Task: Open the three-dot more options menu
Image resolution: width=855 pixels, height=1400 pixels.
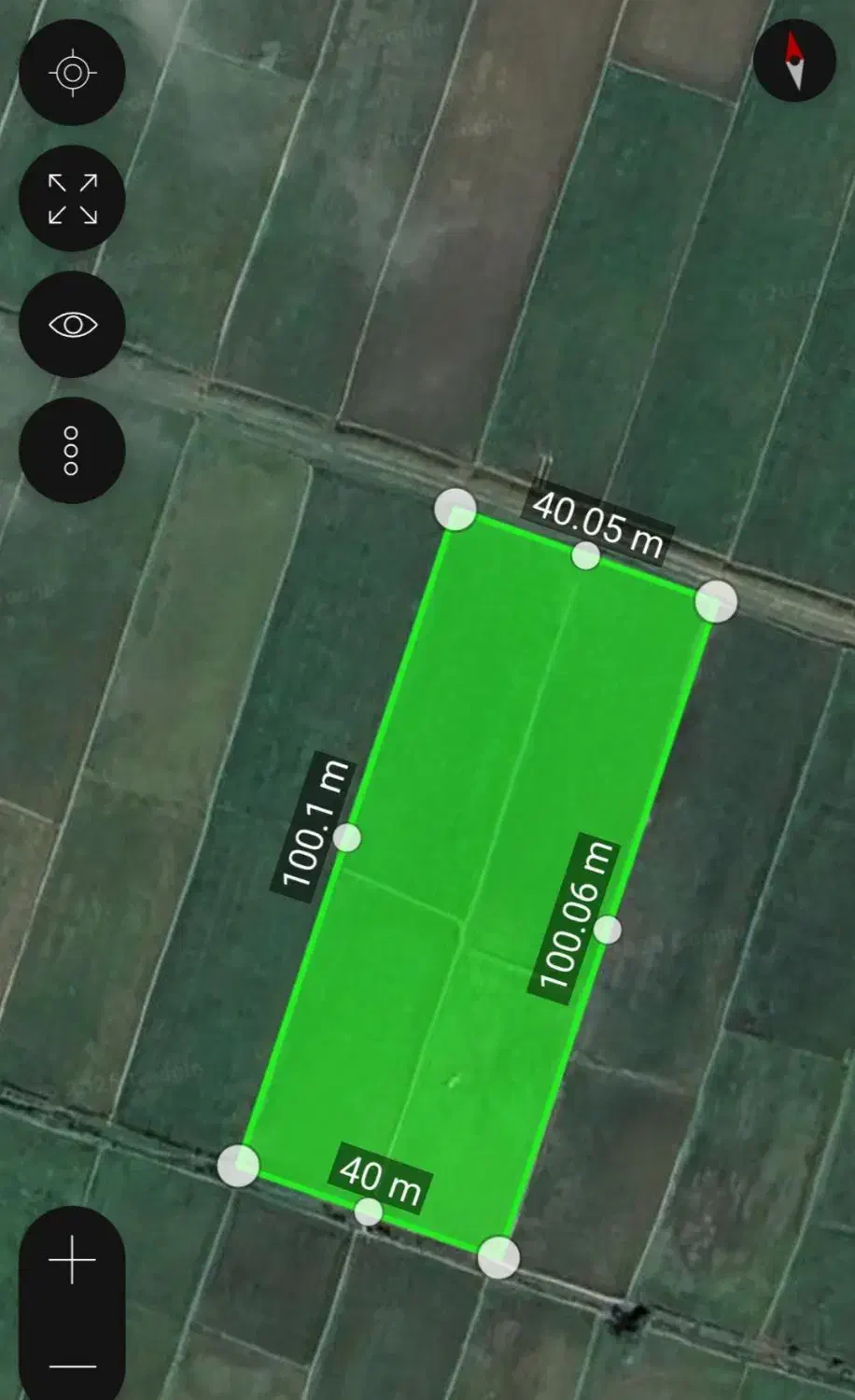Action: pyautogui.click(x=72, y=451)
